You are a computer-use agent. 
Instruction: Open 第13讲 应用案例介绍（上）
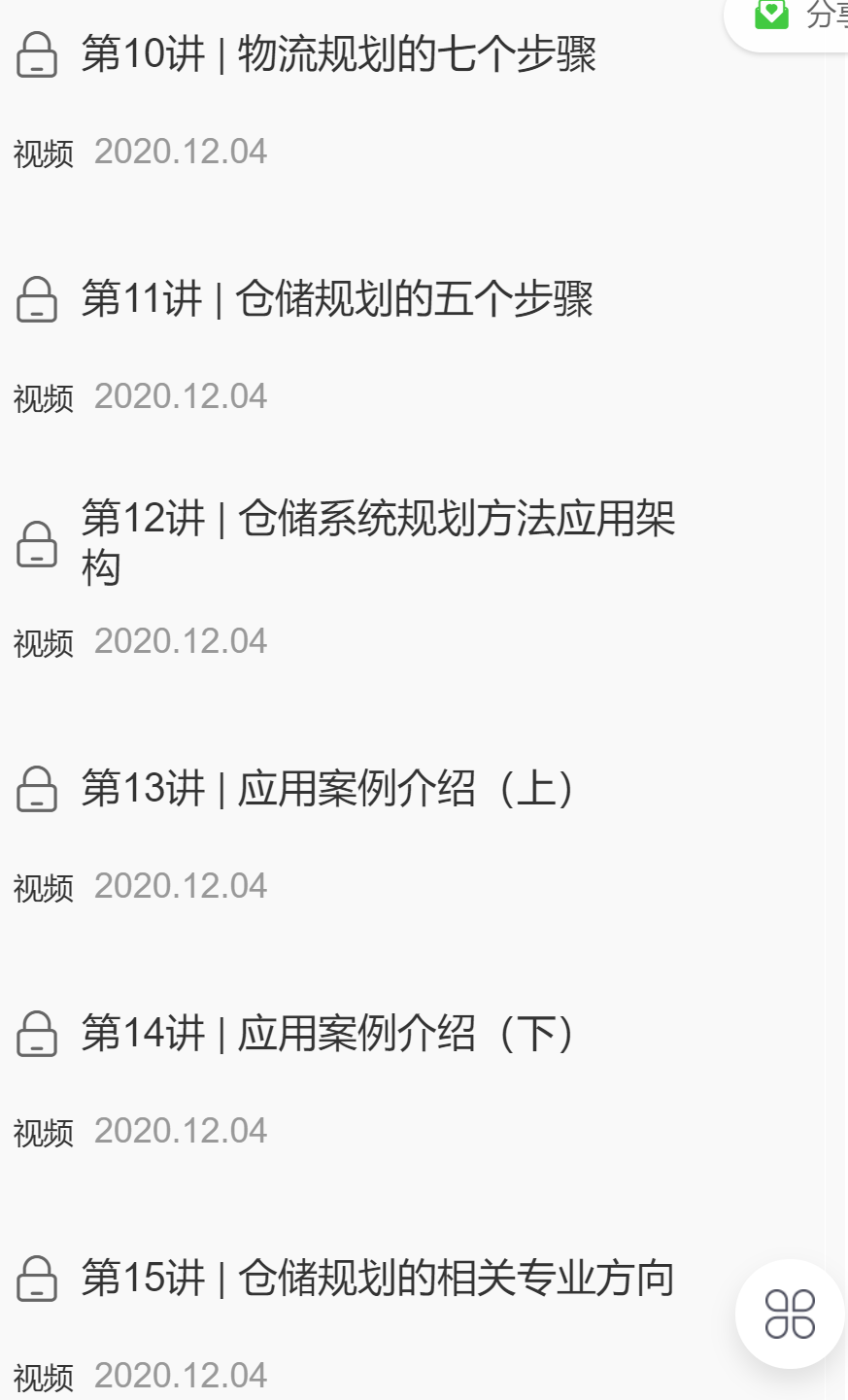328,788
